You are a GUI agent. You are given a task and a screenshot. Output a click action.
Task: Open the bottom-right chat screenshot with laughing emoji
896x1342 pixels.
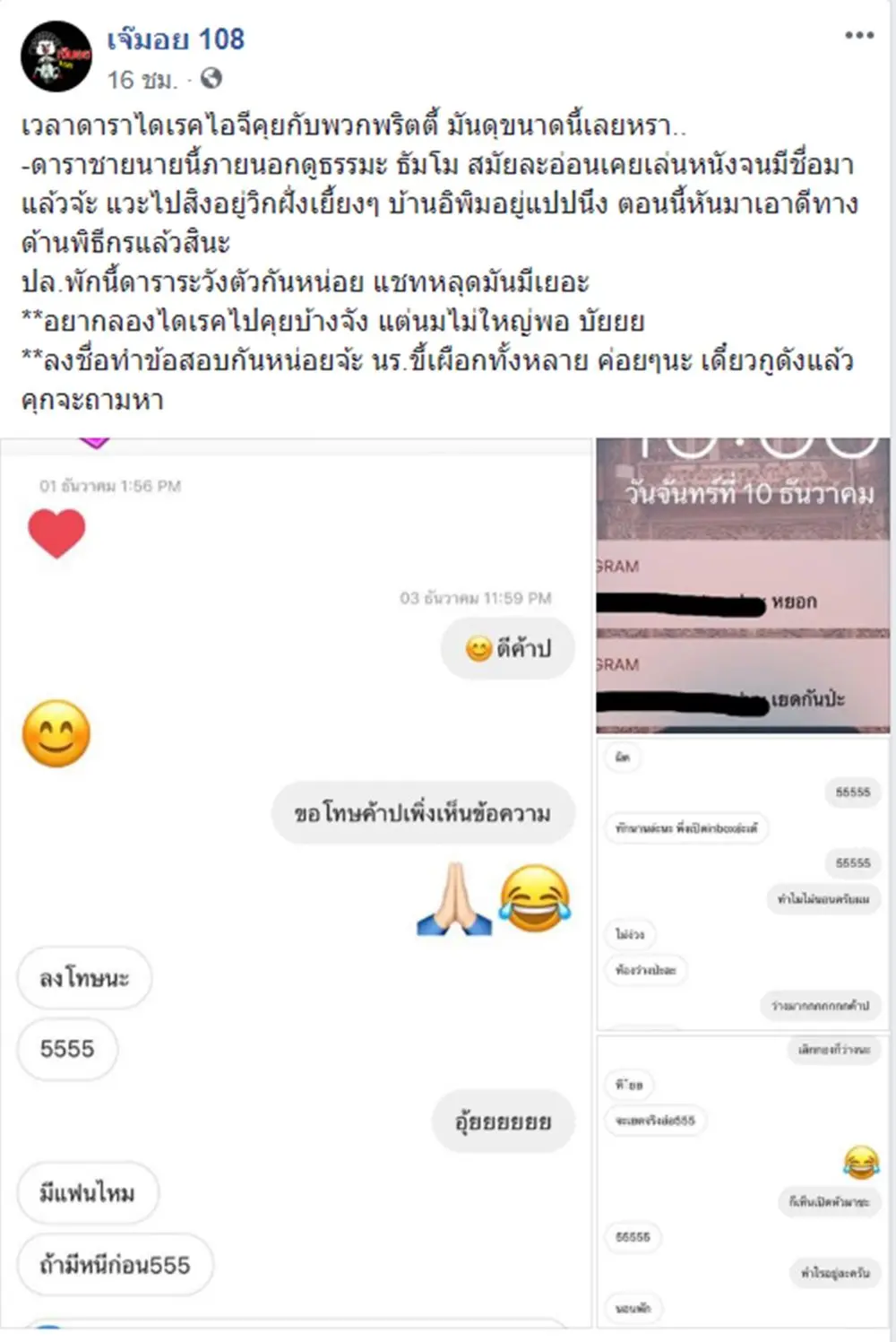pyautogui.click(x=743, y=1180)
